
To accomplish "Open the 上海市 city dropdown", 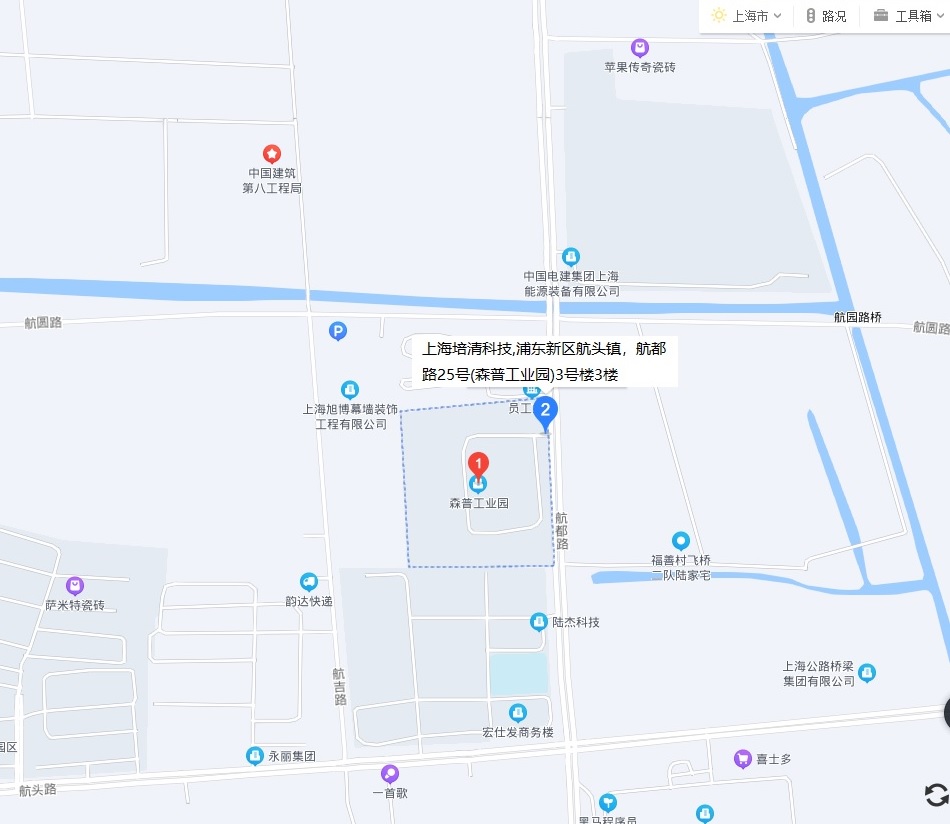I will [x=746, y=16].
